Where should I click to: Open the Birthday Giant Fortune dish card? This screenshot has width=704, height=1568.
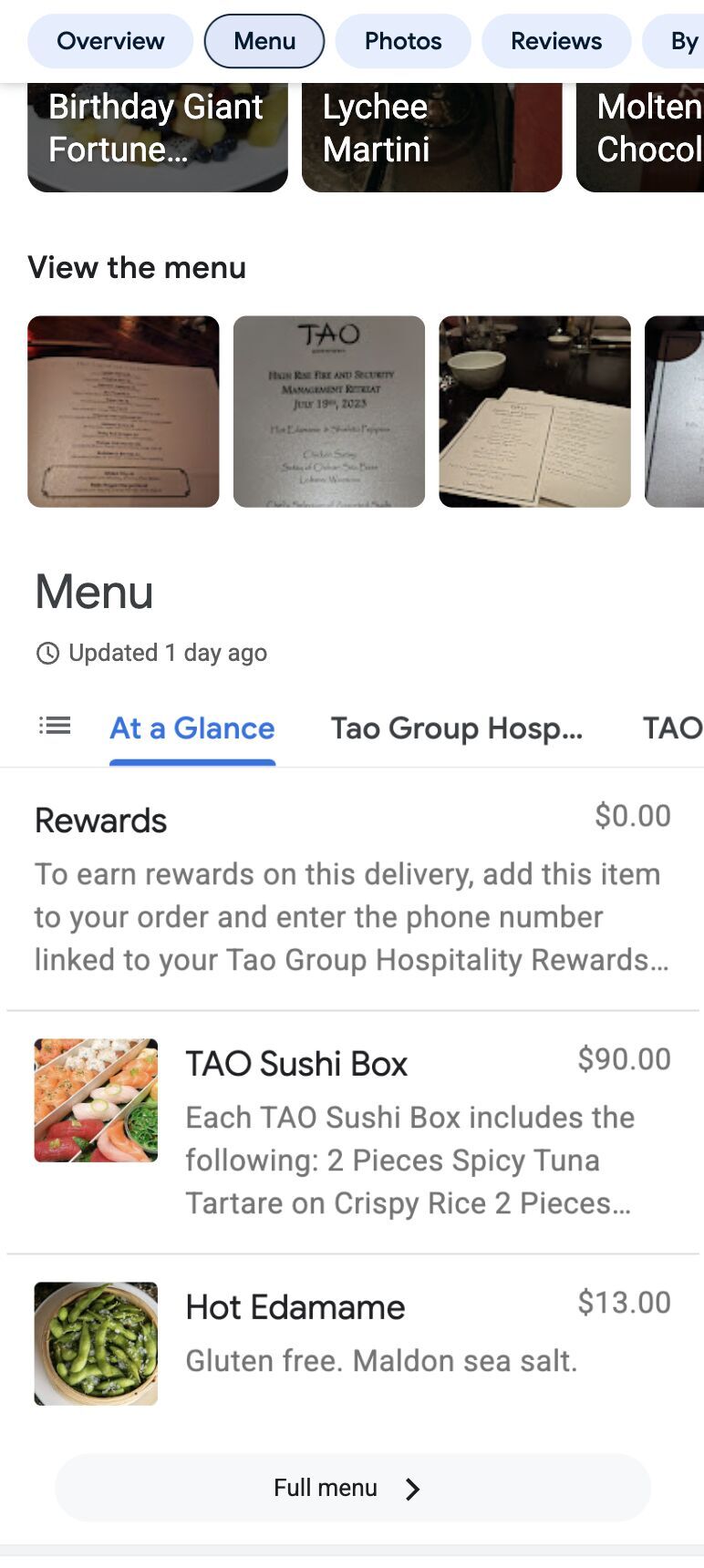(157, 137)
